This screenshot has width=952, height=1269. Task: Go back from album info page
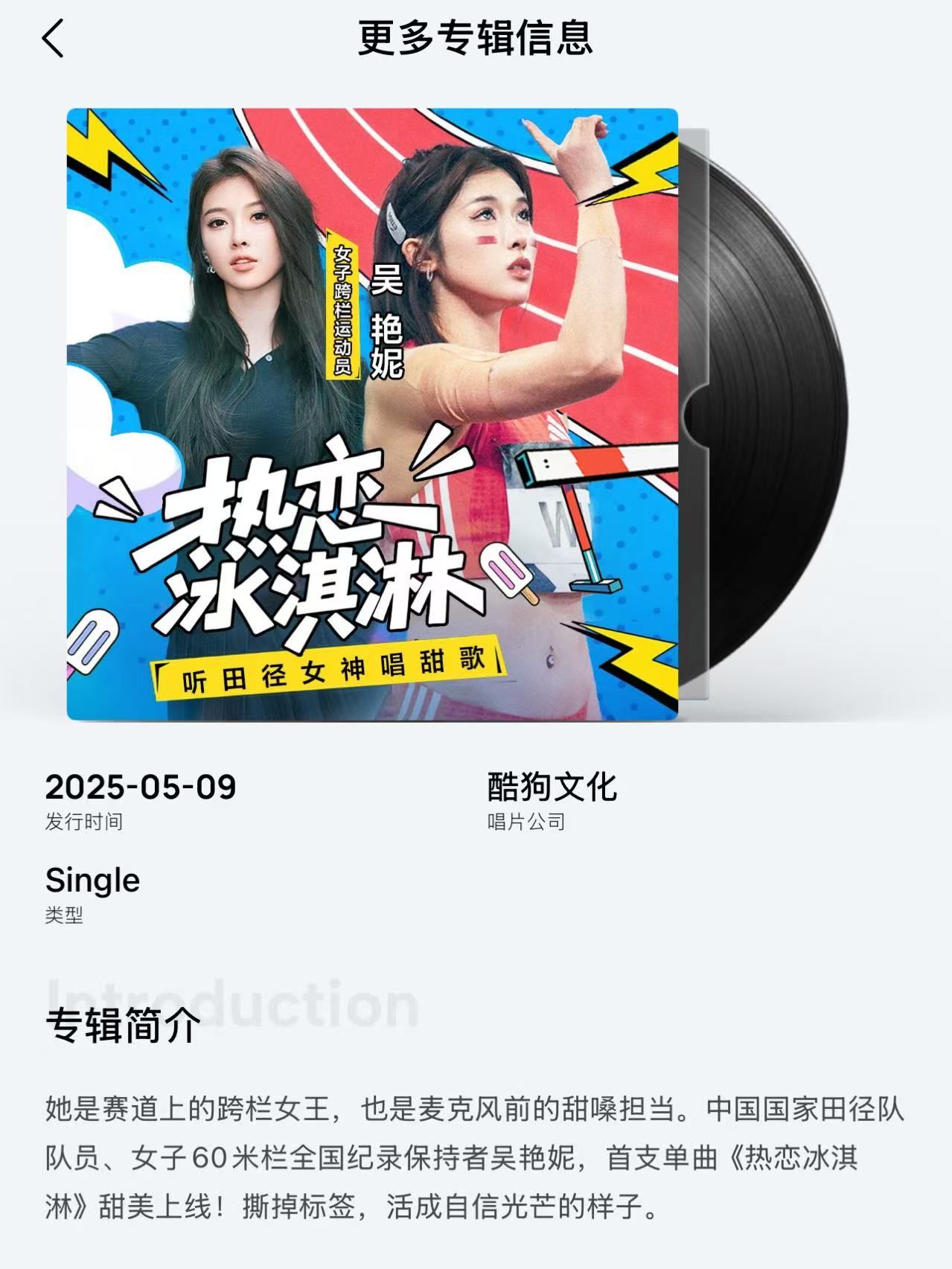(54, 39)
